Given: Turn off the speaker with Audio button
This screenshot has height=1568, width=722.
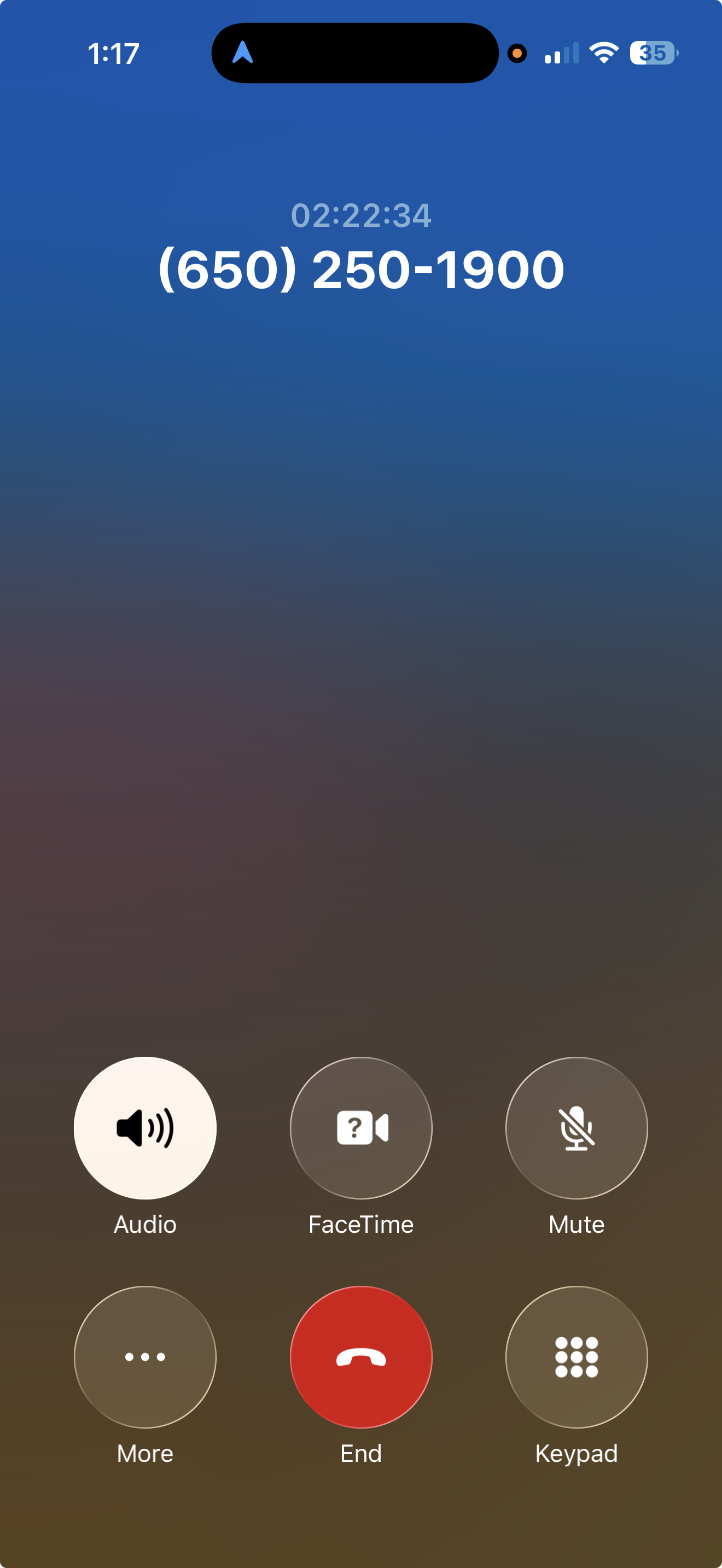Looking at the screenshot, I should (145, 1128).
